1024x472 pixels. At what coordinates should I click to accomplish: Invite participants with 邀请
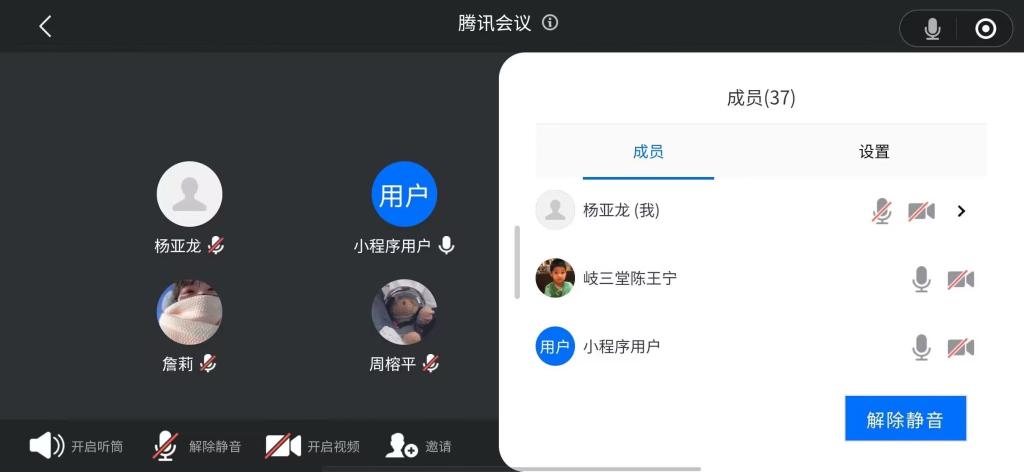[x=419, y=446]
